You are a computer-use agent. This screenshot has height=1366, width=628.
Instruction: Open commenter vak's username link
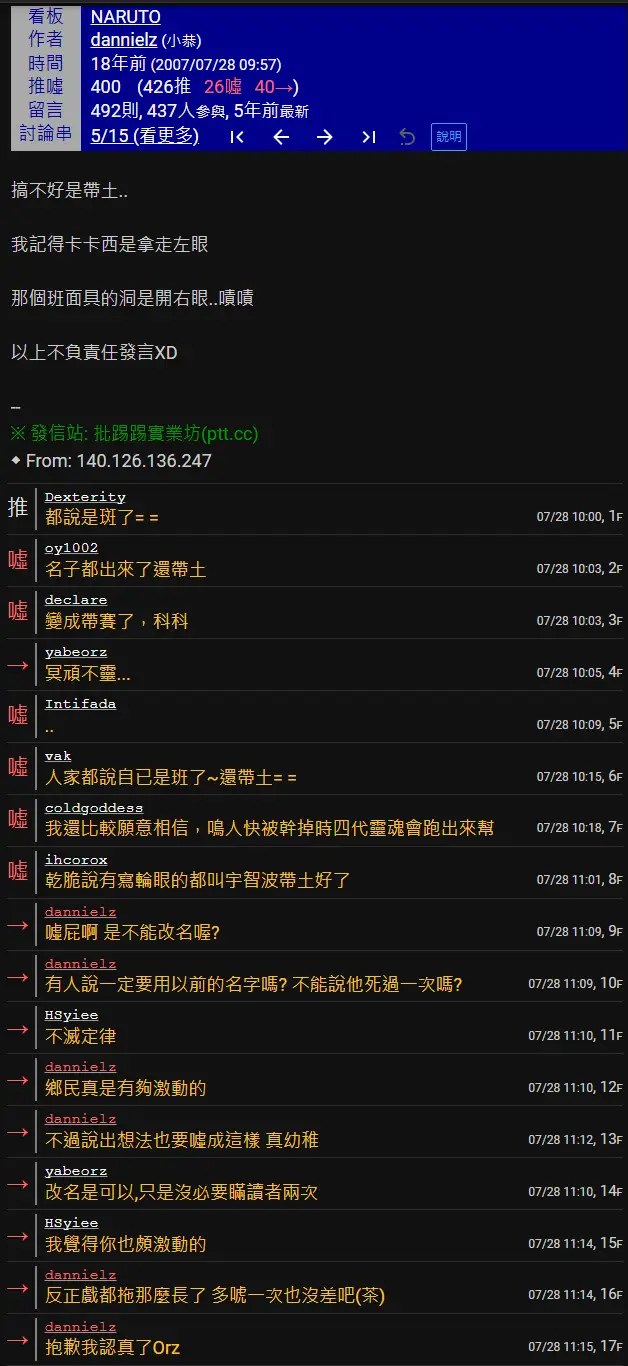[58, 756]
